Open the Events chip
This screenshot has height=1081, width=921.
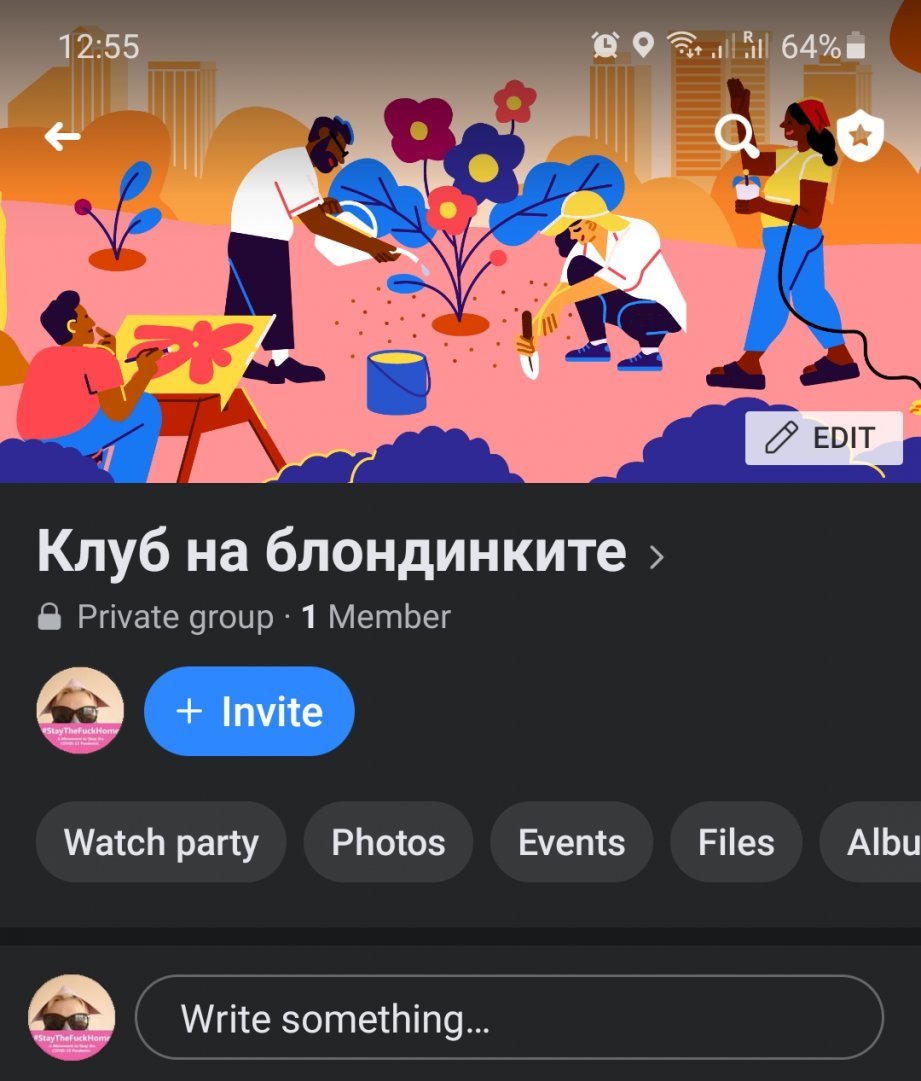571,842
